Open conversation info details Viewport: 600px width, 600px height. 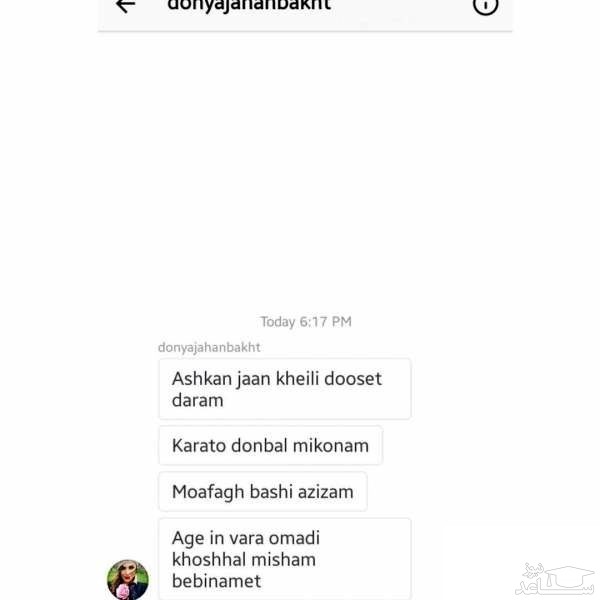(485, 5)
